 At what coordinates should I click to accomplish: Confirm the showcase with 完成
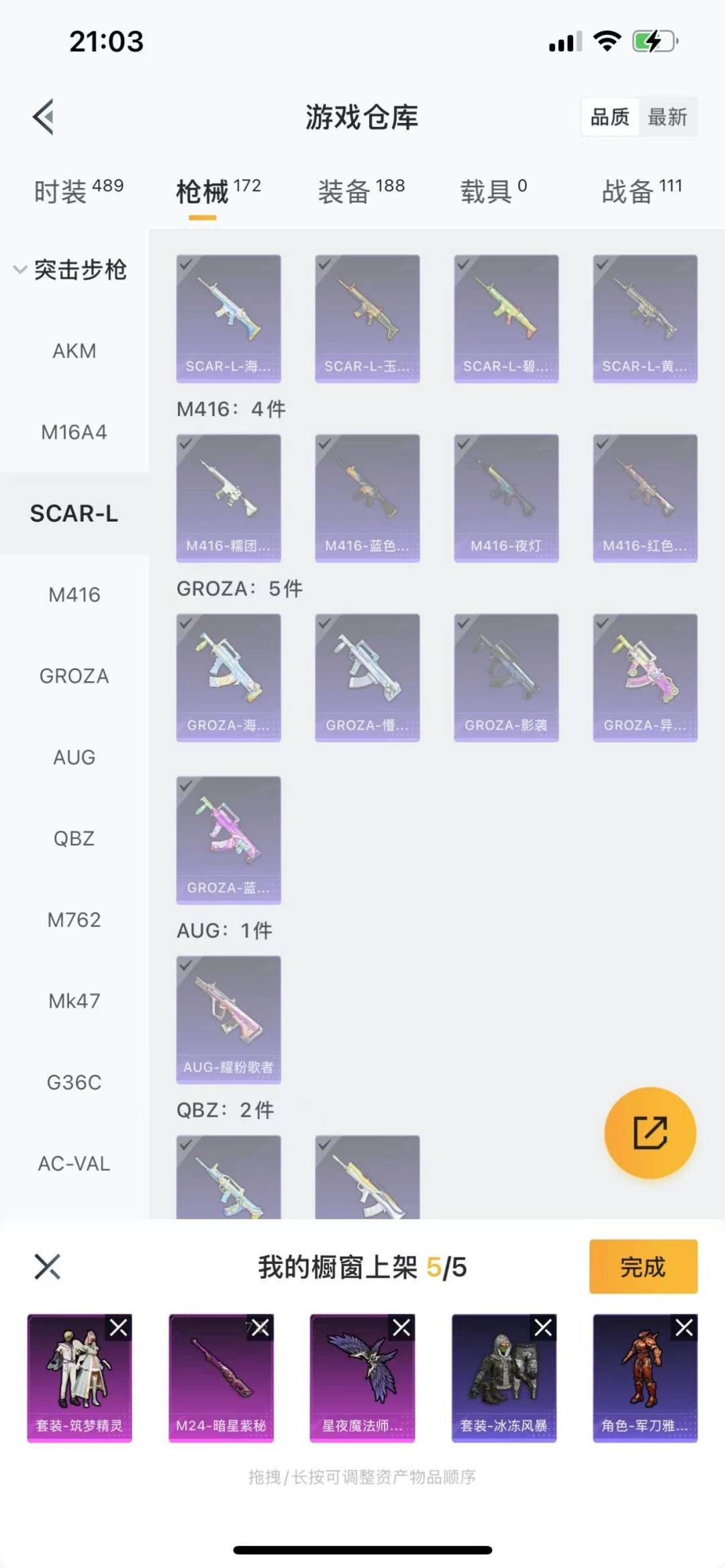point(642,1267)
